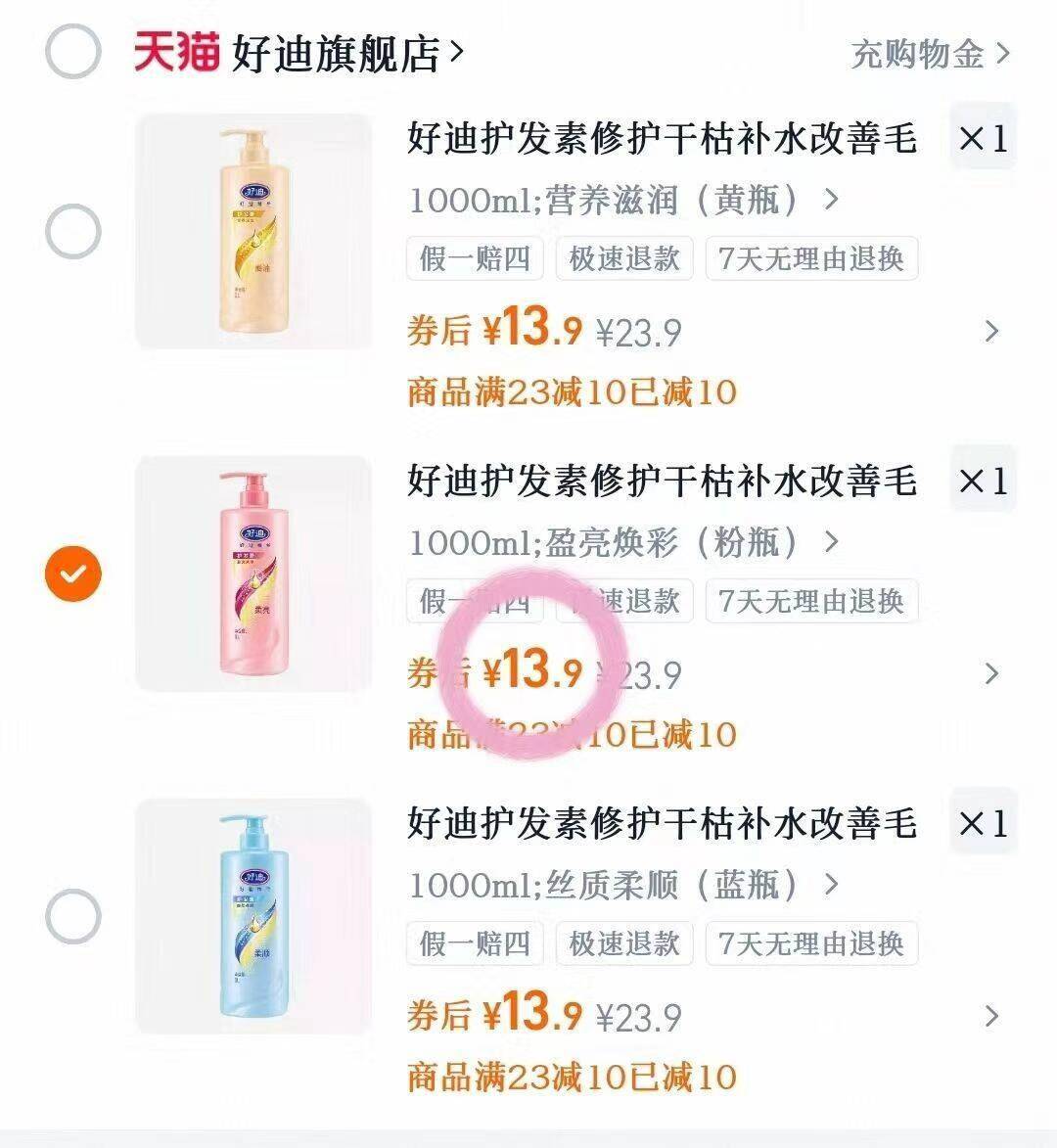Open the 7天无理由退换 tag on blue bottle
1057x1148 pixels.
813,943
